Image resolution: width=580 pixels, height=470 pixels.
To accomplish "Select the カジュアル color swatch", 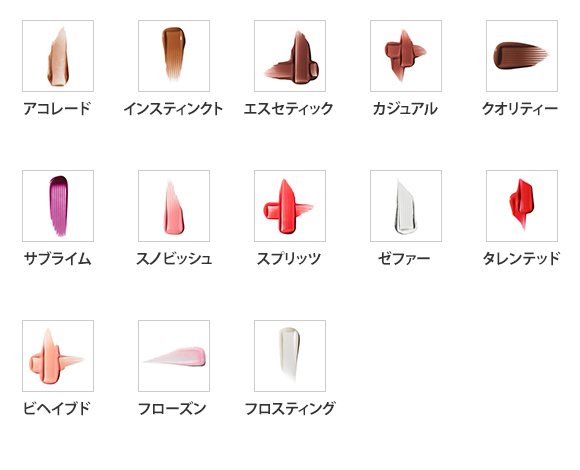I will pos(406,56).
